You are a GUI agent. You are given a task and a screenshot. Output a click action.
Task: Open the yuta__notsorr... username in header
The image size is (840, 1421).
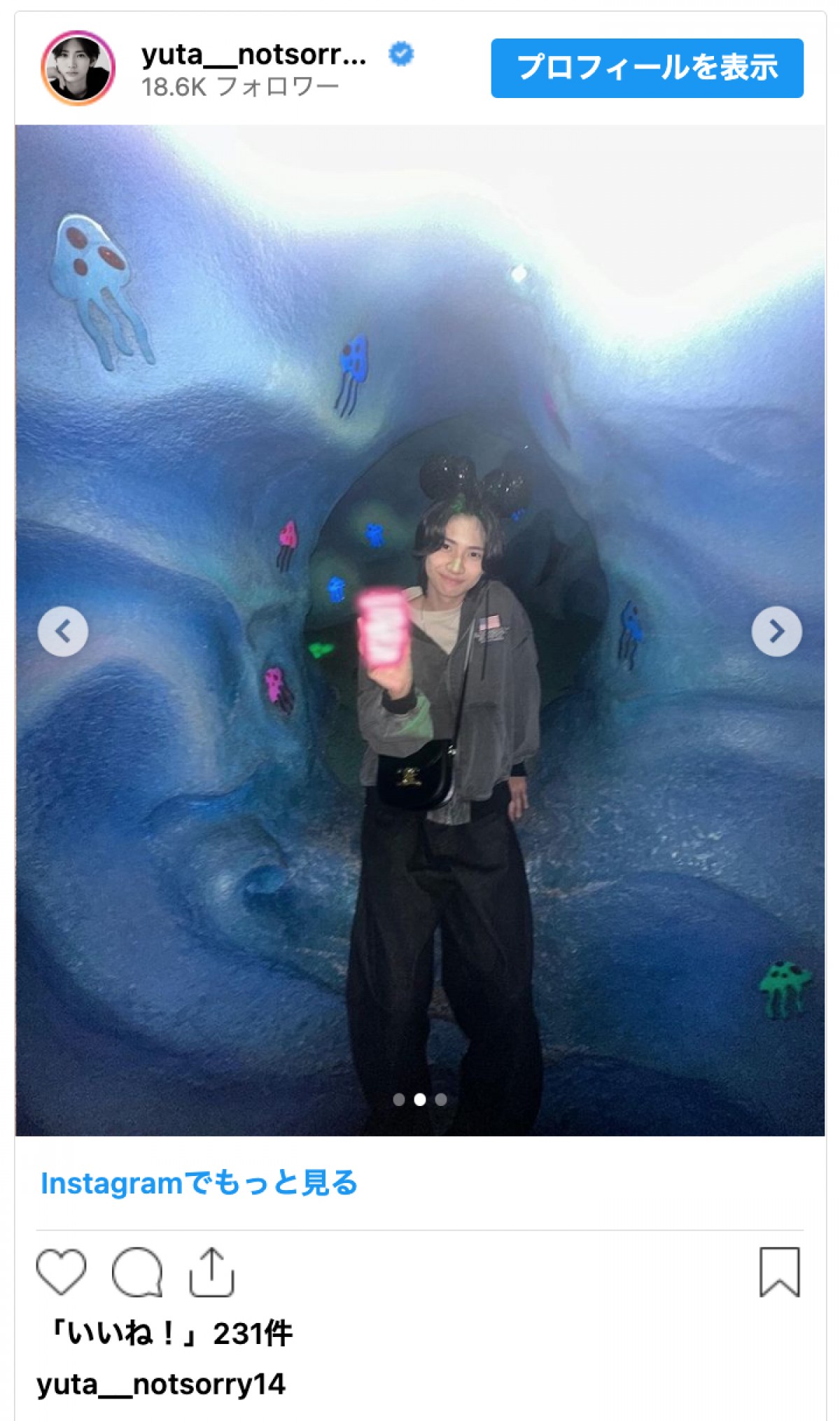tap(253, 55)
